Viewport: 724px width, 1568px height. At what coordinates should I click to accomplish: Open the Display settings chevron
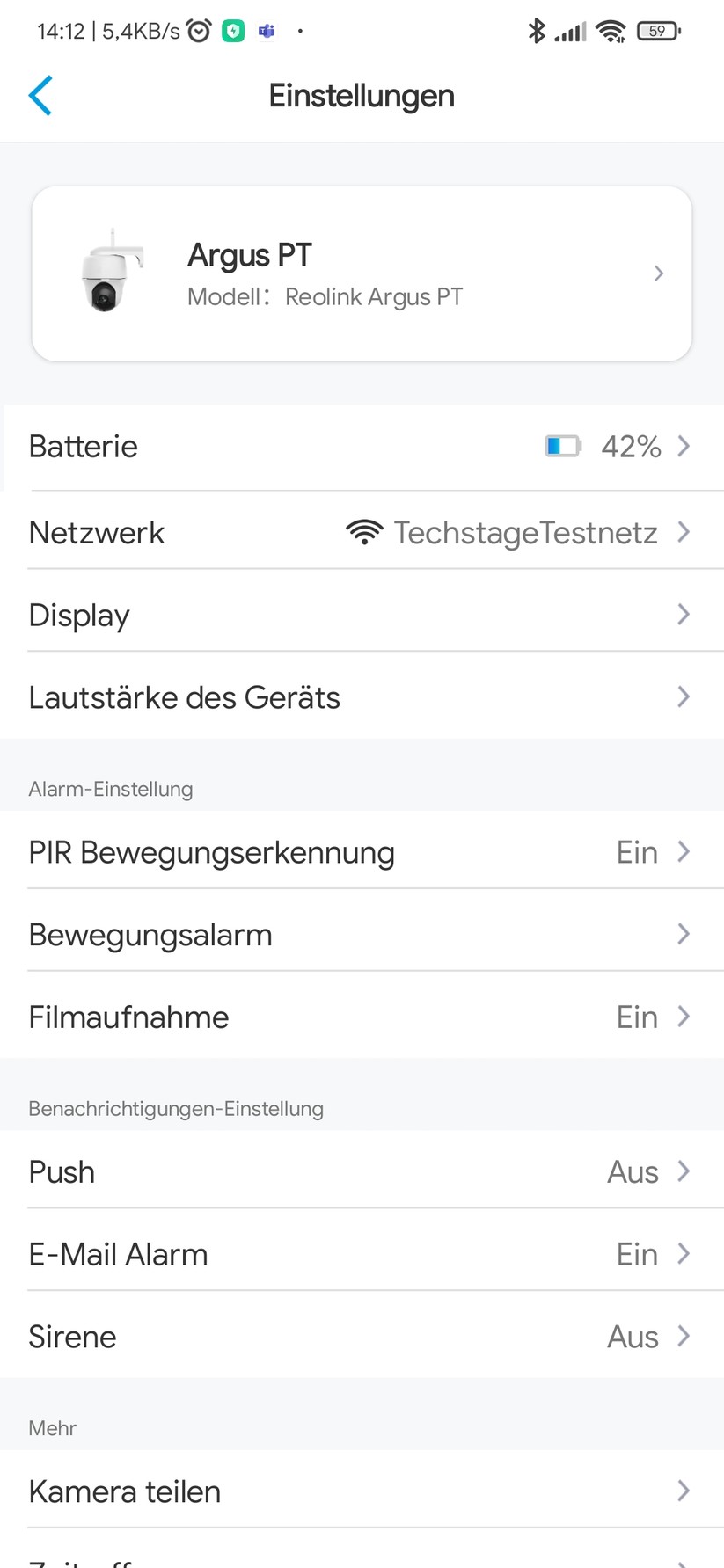tap(684, 615)
